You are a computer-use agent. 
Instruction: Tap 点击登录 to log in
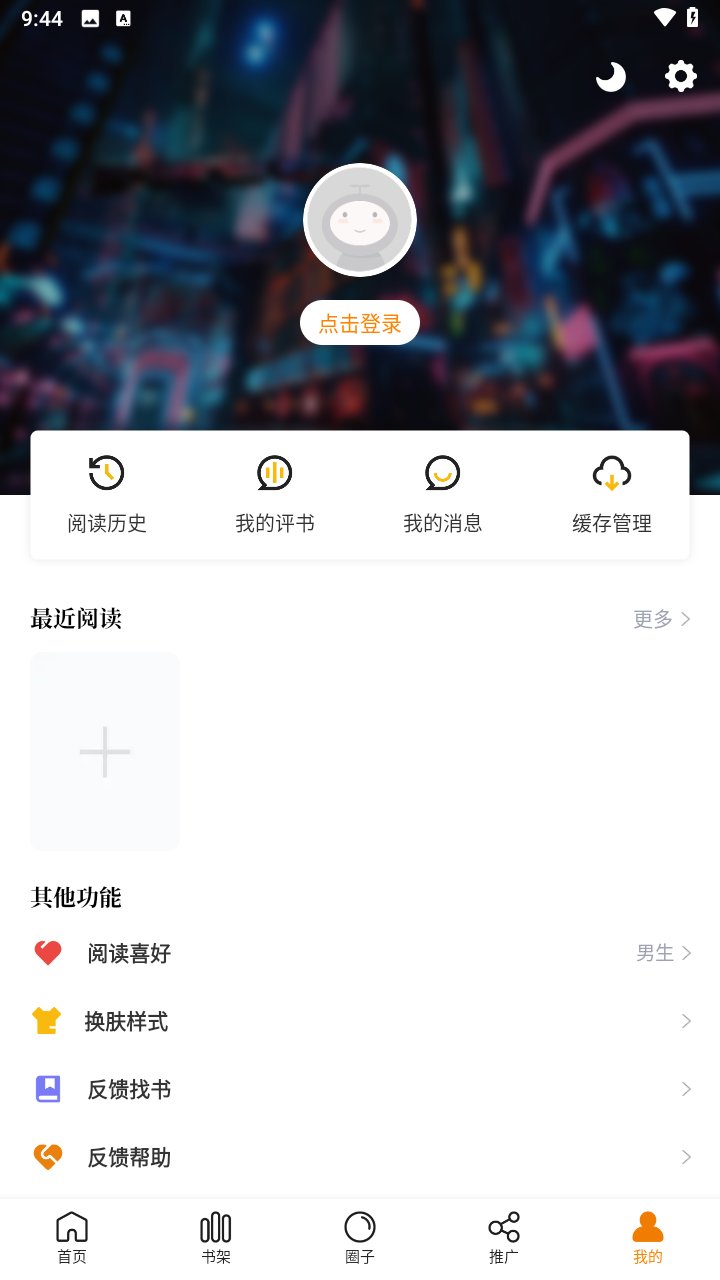[360, 322]
